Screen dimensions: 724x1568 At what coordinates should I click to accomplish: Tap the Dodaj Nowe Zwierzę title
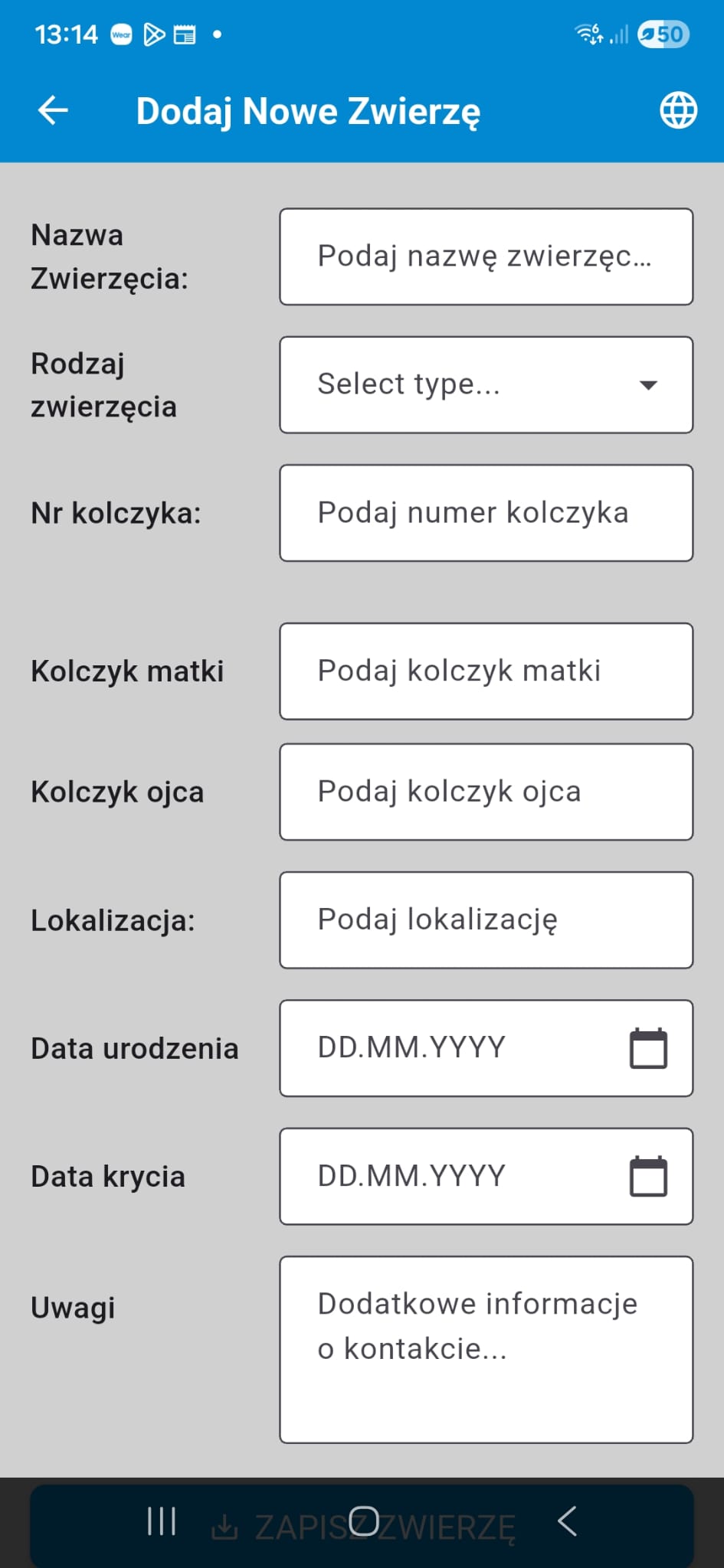click(310, 110)
